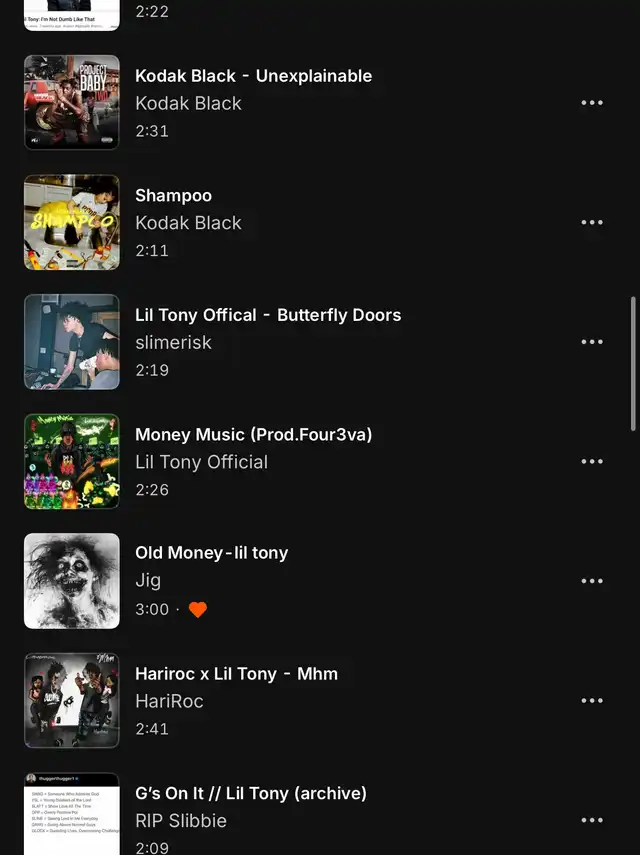
Task: Open more options for Butterfly Doors
Action: (x=592, y=342)
